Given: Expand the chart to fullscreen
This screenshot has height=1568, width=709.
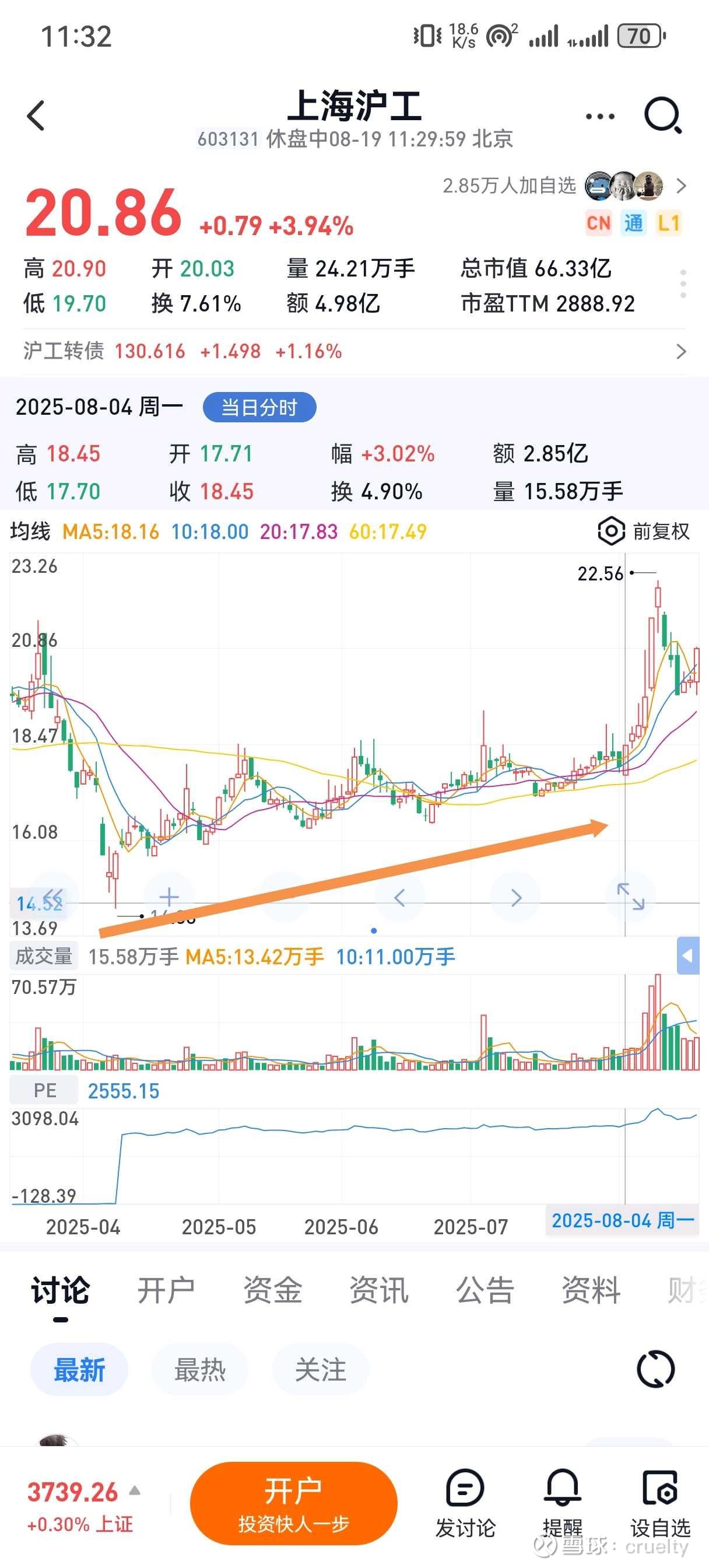Looking at the screenshot, I should (x=630, y=897).
